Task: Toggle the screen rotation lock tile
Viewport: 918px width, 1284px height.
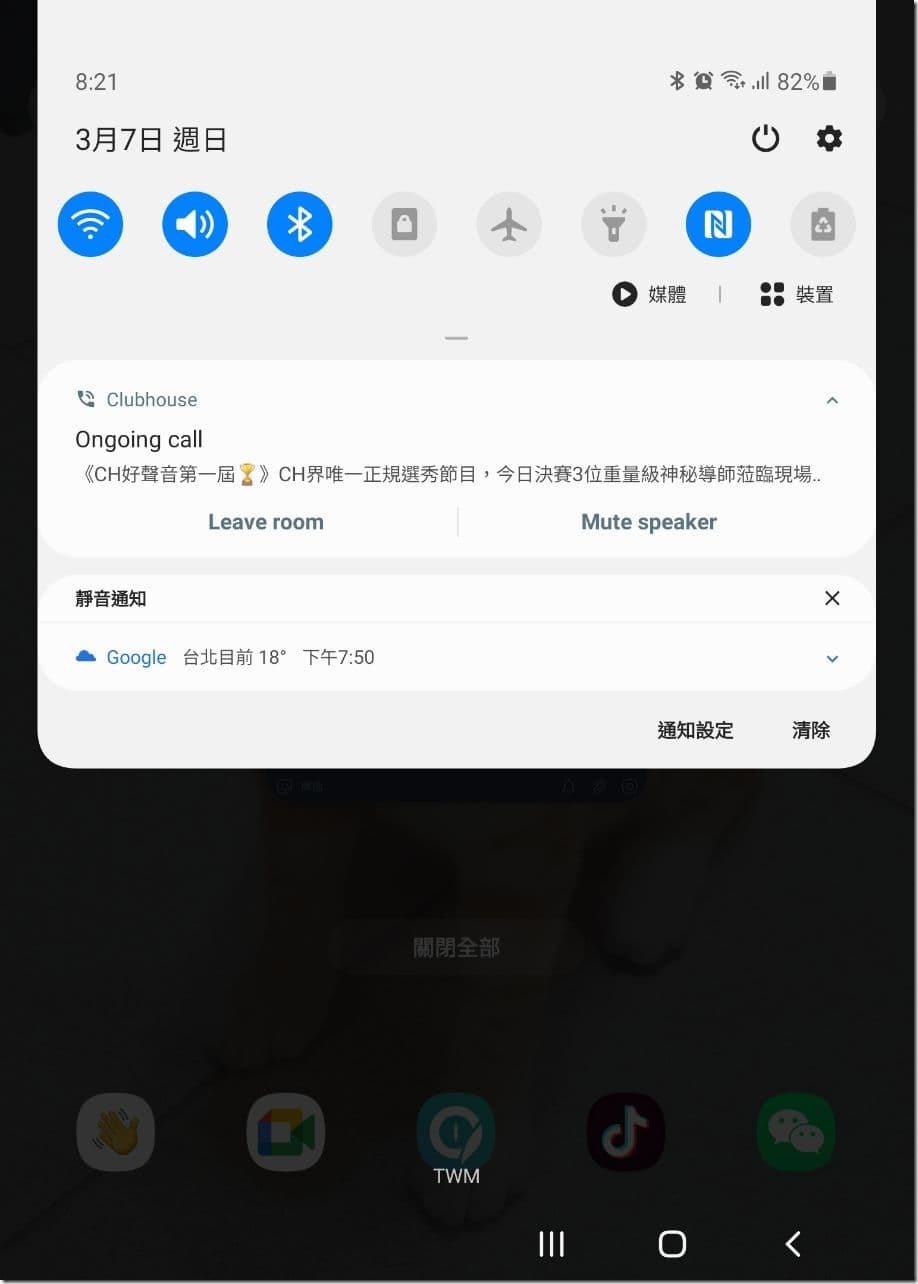Action: [404, 224]
